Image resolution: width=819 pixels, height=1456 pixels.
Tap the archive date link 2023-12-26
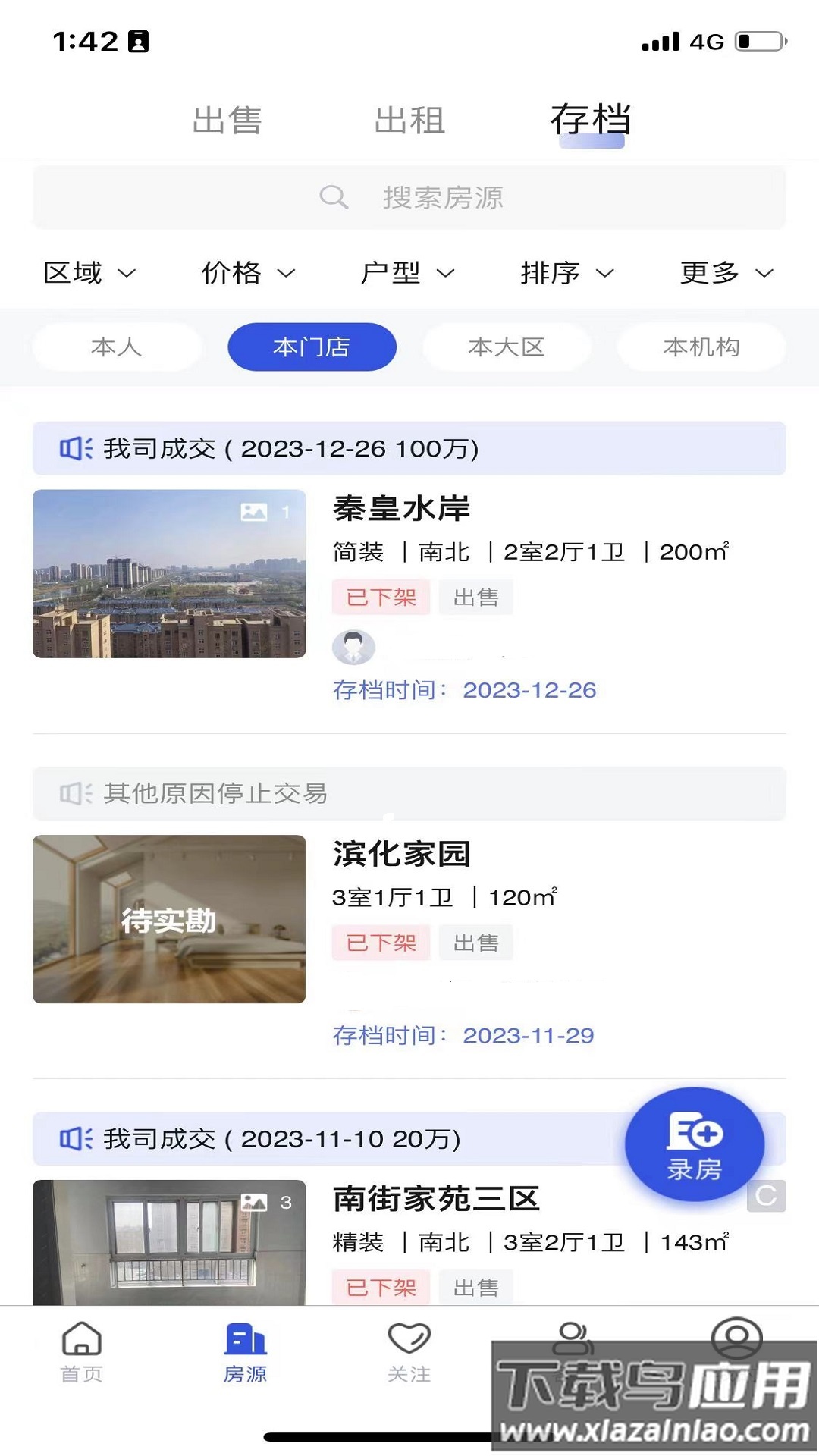(x=531, y=690)
